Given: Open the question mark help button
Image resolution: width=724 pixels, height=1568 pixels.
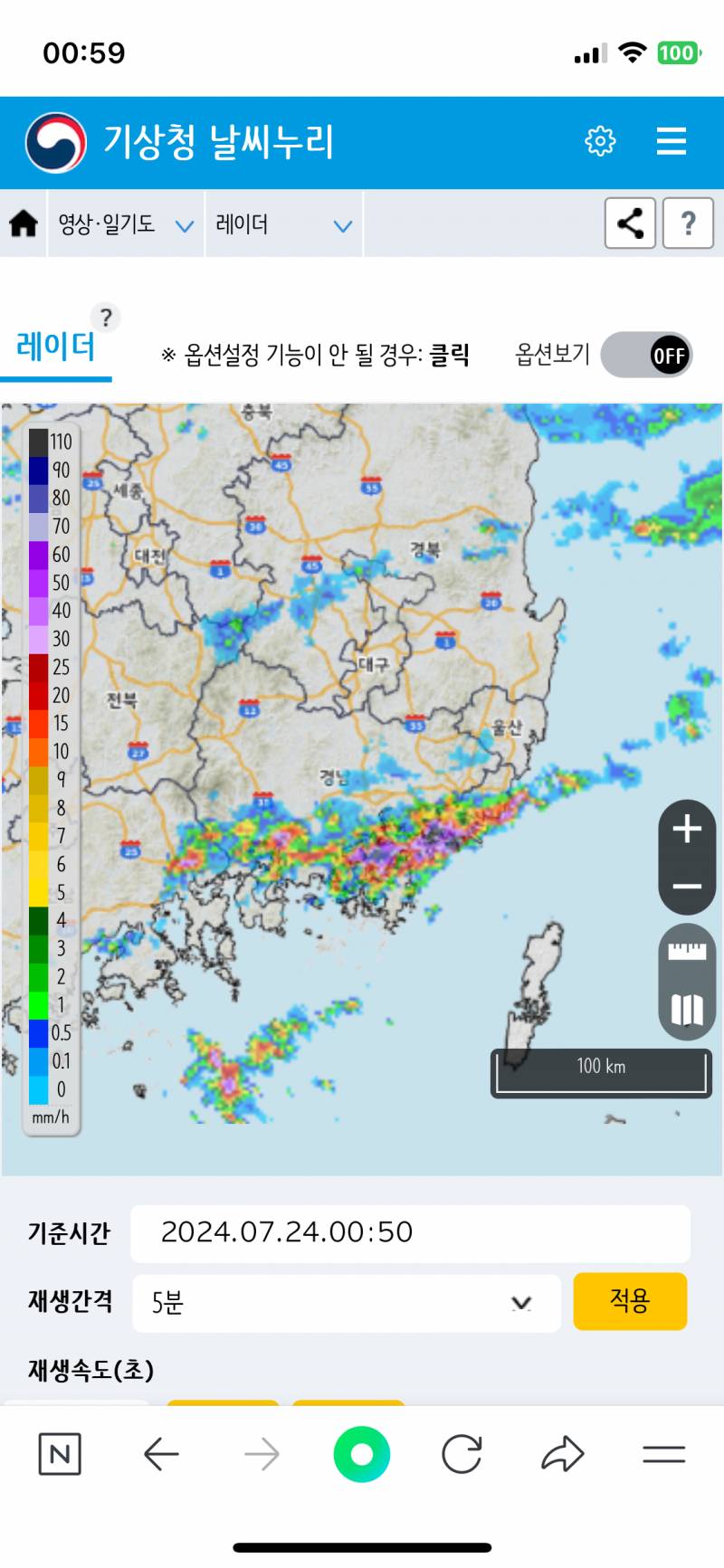Looking at the screenshot, I should click(688, 223).
